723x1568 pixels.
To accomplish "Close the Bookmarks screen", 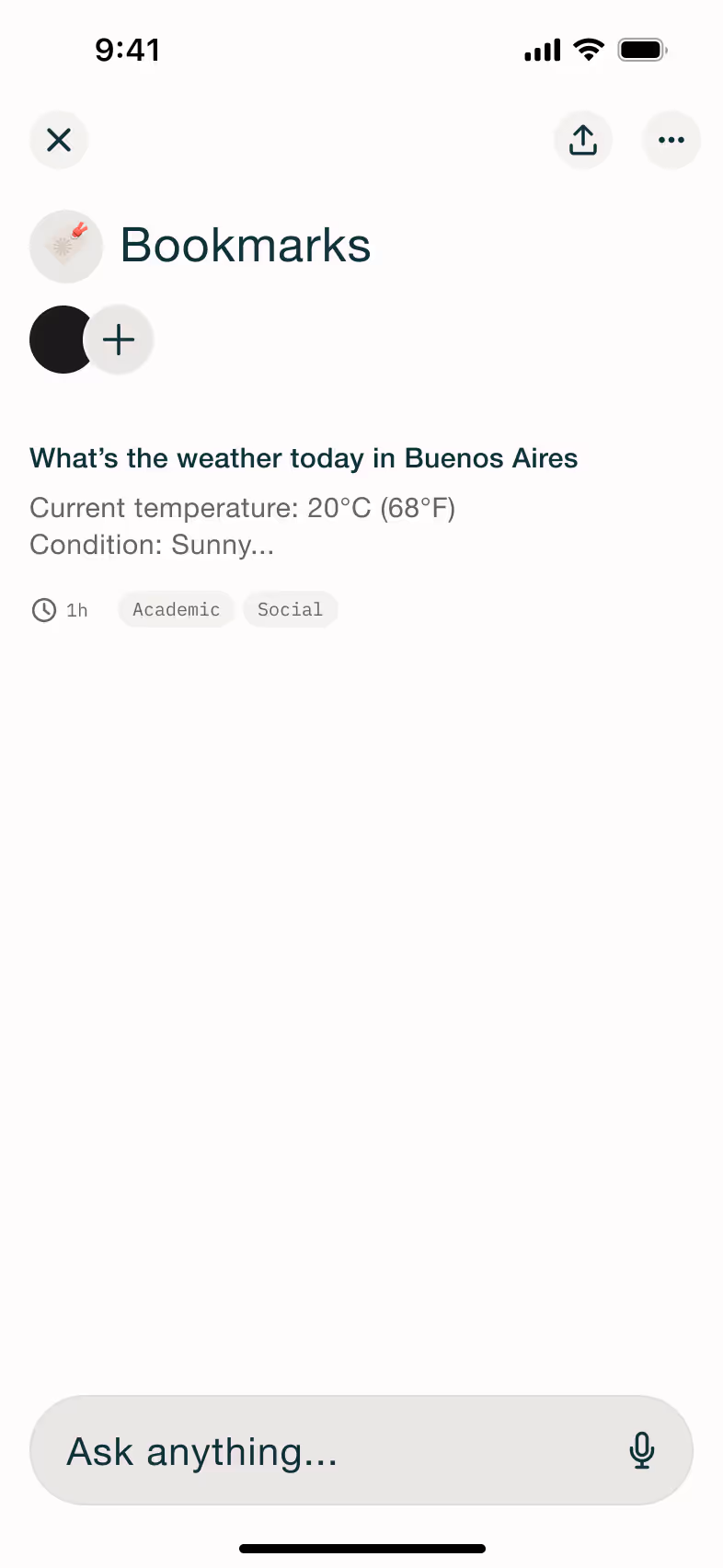I will point(59,140).
